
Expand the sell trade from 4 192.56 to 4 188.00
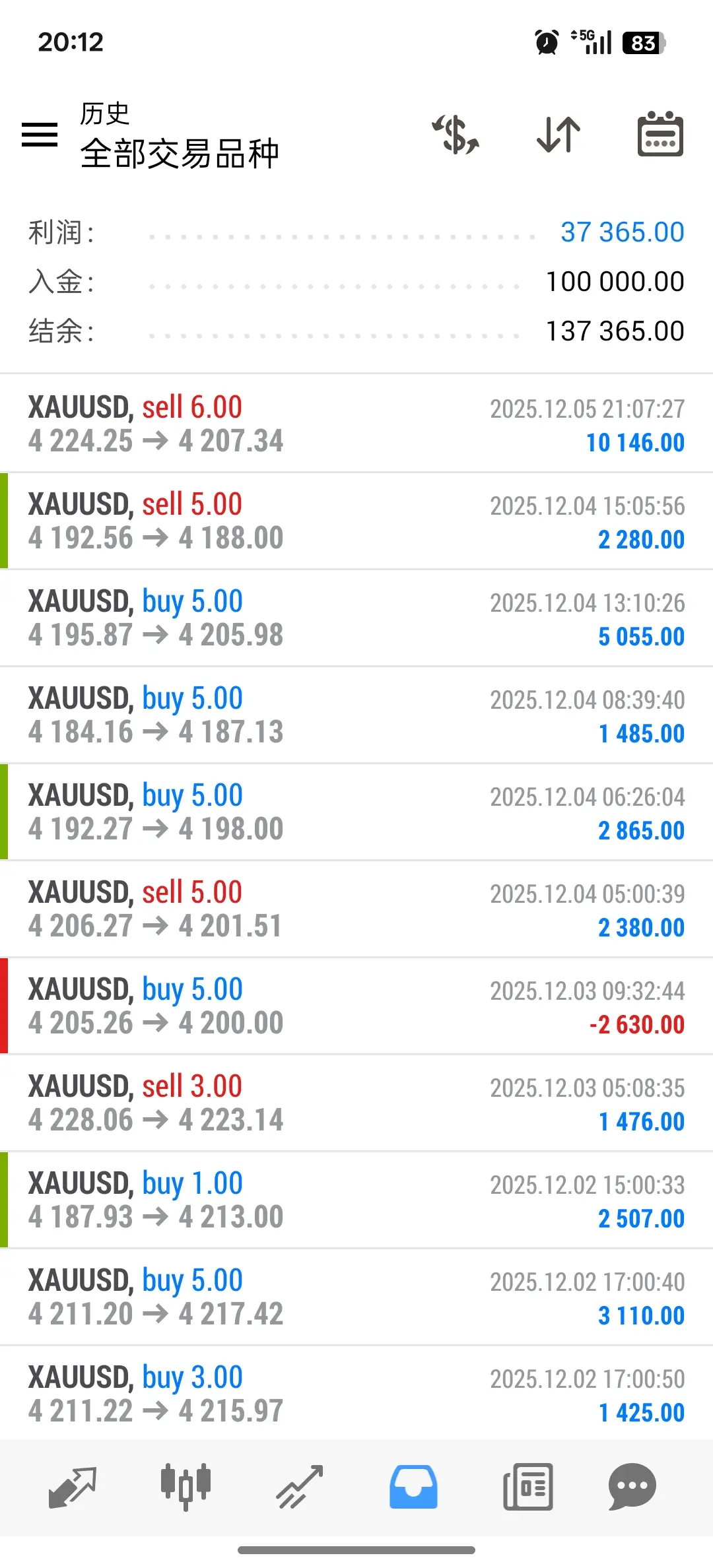pos(356,521)
